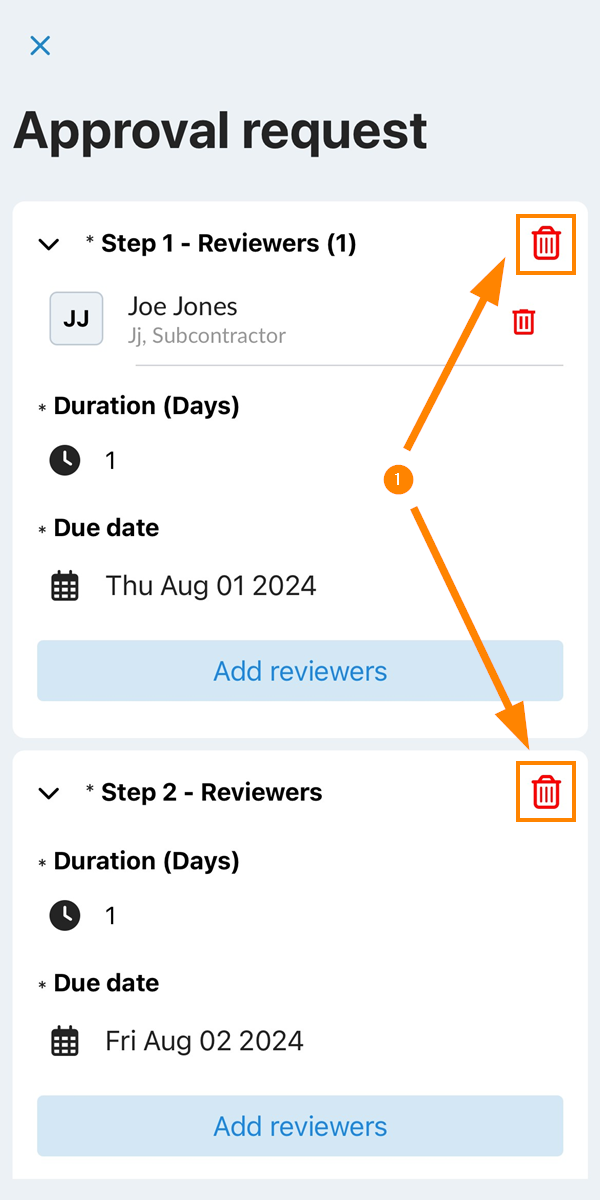This screenshot has width=600, height=1200.
Task: Close the Approval request screen
Action: tap(40, 45)
